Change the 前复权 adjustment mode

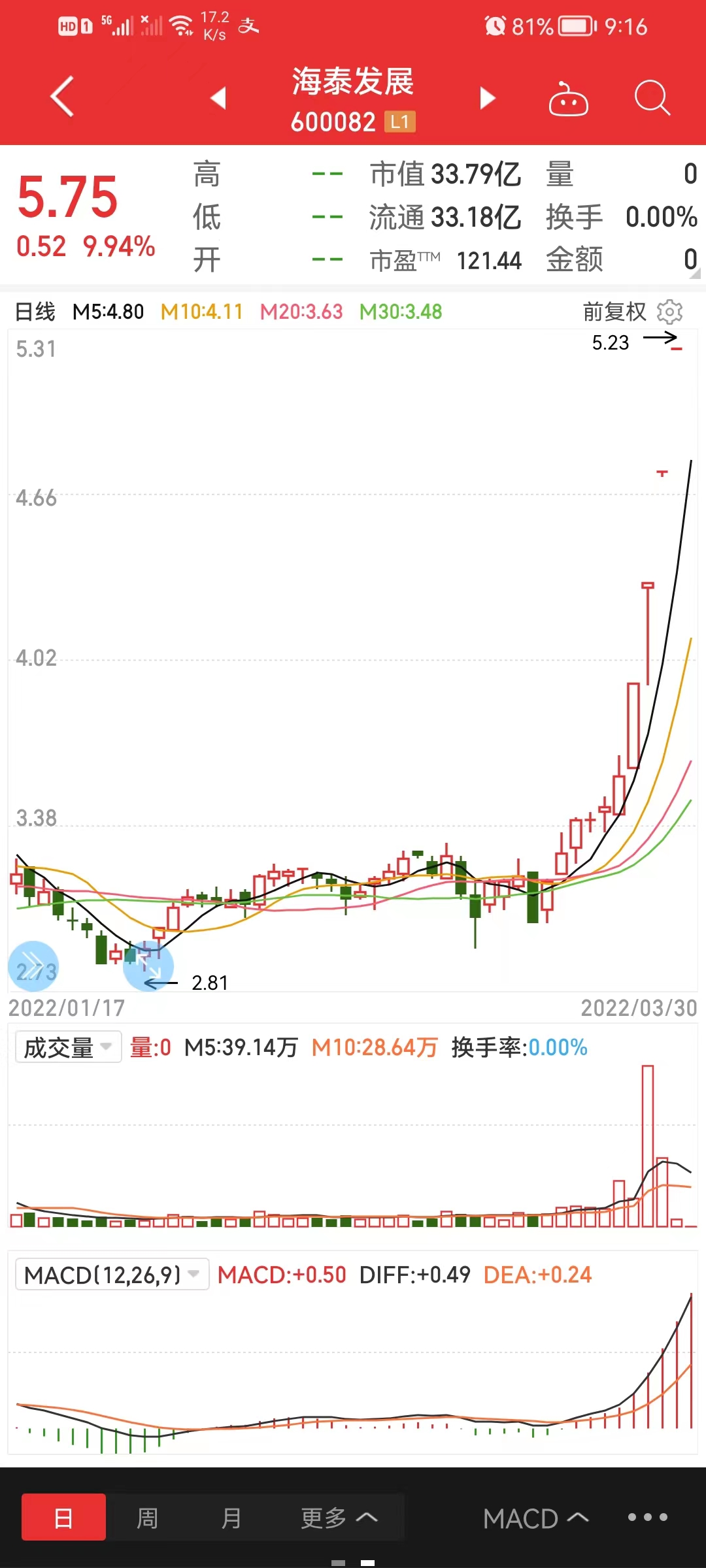[x=614, y=312]
